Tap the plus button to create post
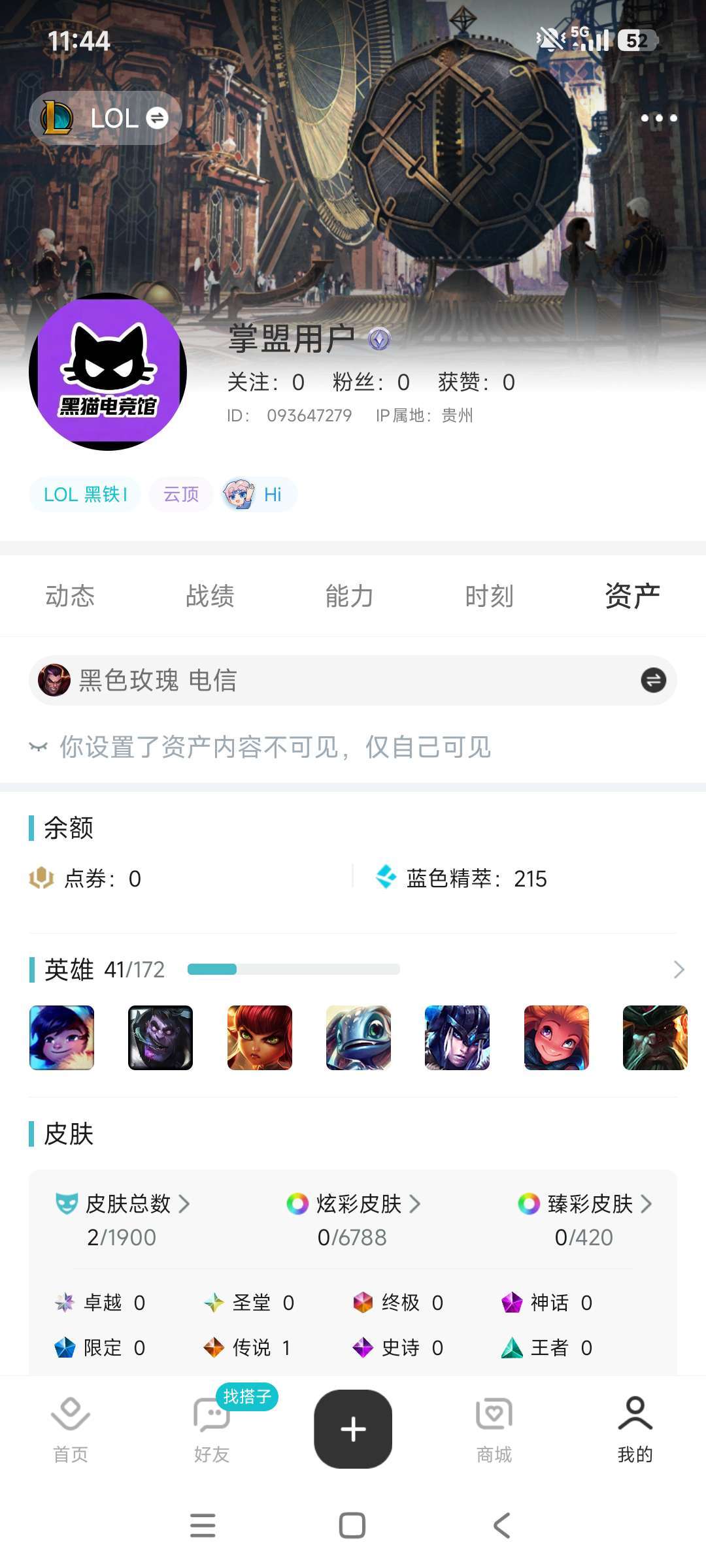Screen dimensions: 706x1568 [x=353, y=1429]
